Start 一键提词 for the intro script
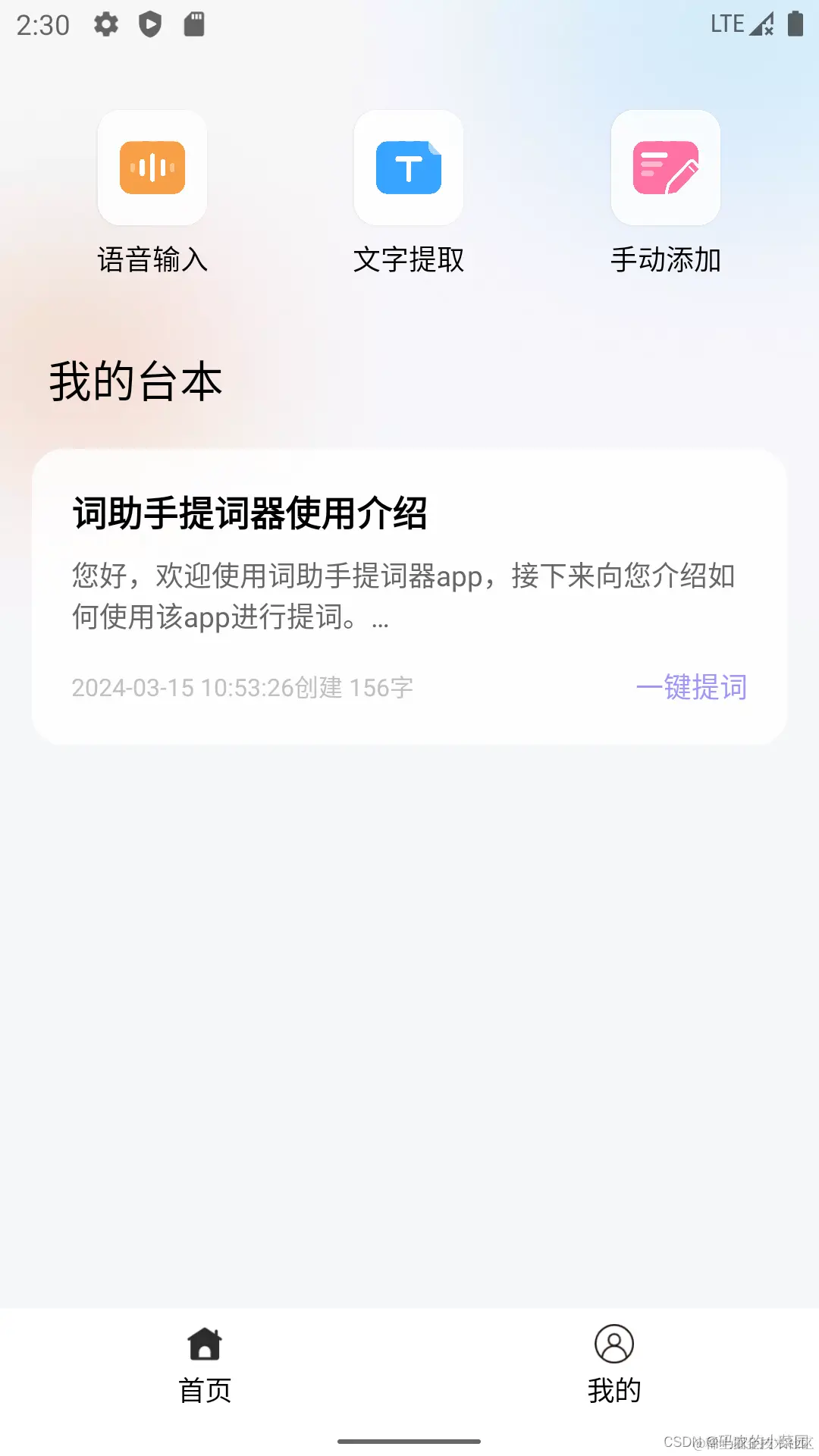 691,687
